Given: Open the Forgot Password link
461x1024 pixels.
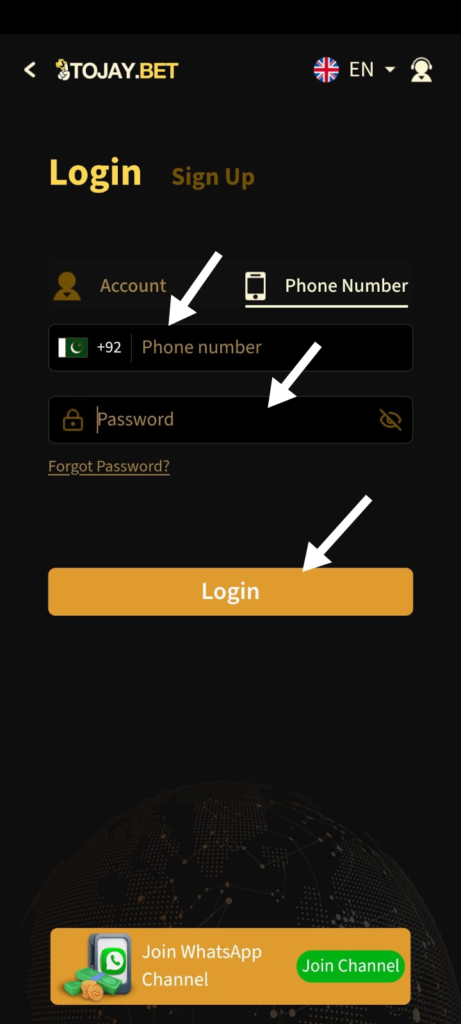Looking at the screenshot, I should click(x=109, y=466).
